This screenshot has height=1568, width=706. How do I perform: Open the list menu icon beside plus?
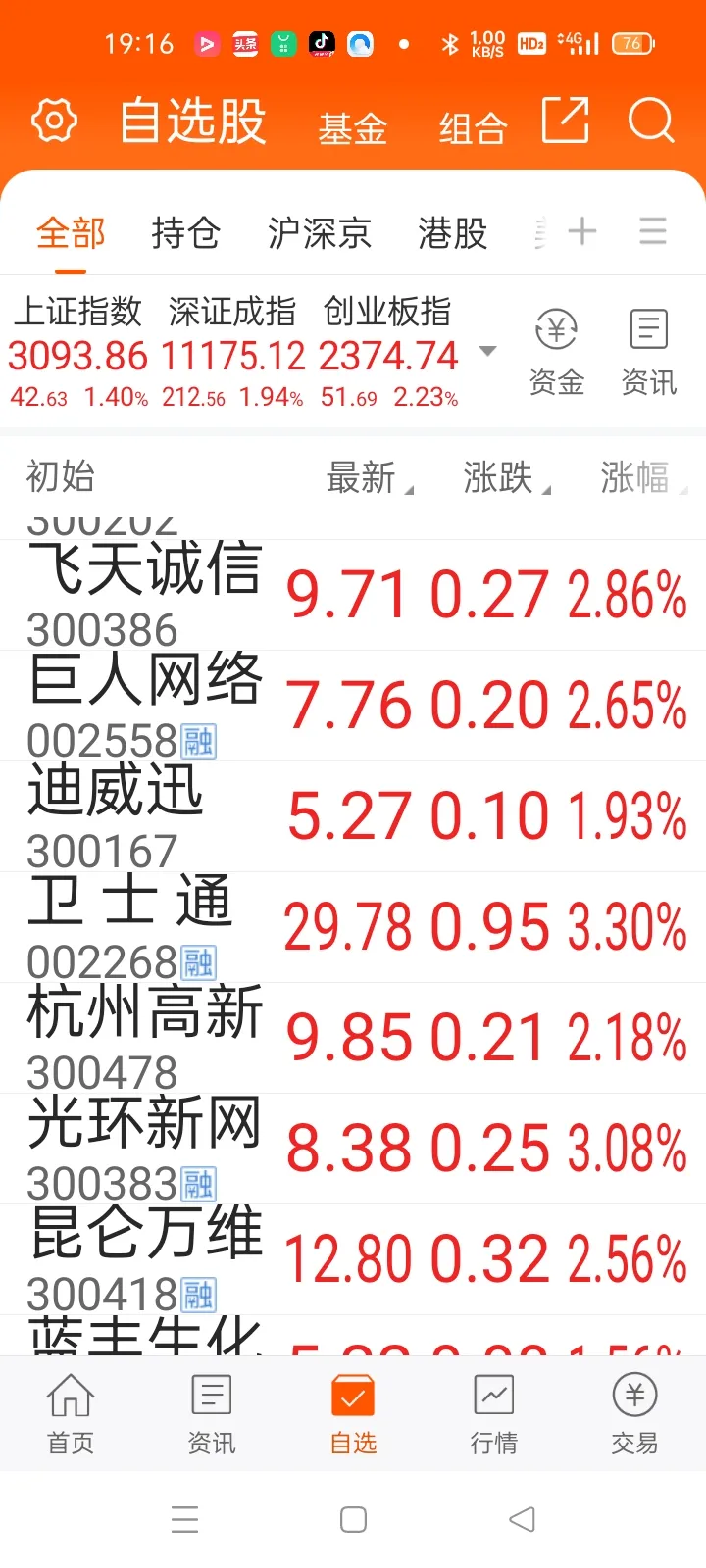point(653,231)
